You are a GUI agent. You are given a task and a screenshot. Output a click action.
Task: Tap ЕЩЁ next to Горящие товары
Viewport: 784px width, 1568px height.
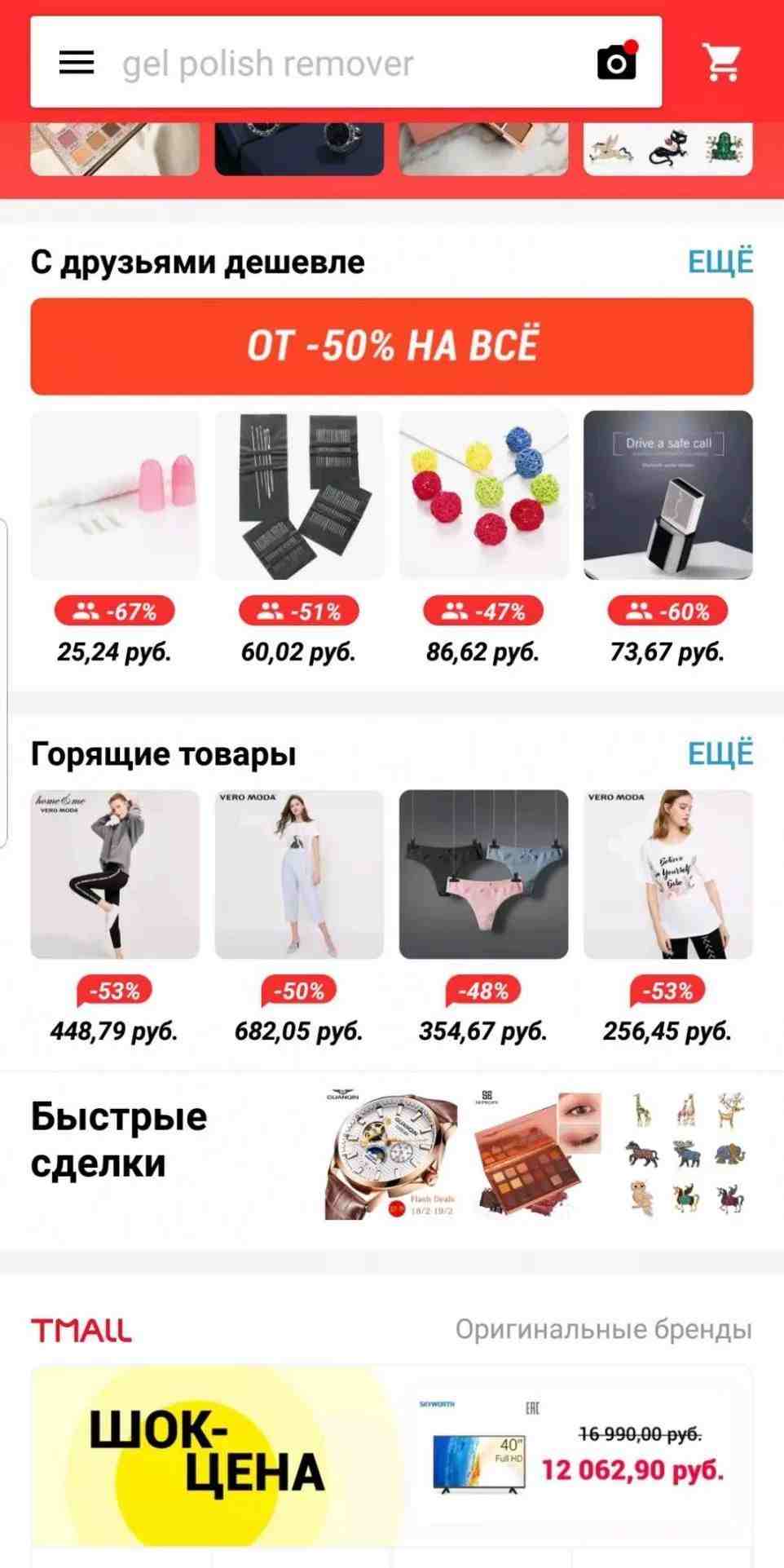point(720,753)
